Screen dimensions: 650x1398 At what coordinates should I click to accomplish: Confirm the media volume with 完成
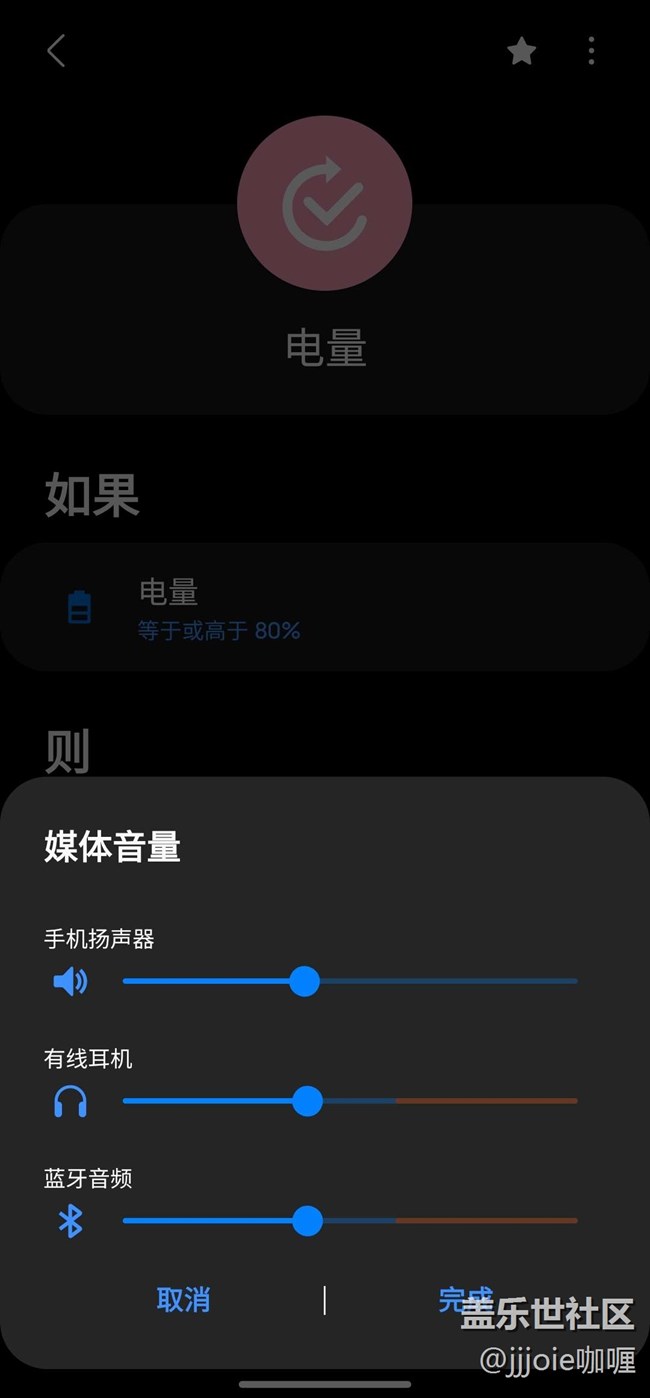click(x=466, y=1299)
